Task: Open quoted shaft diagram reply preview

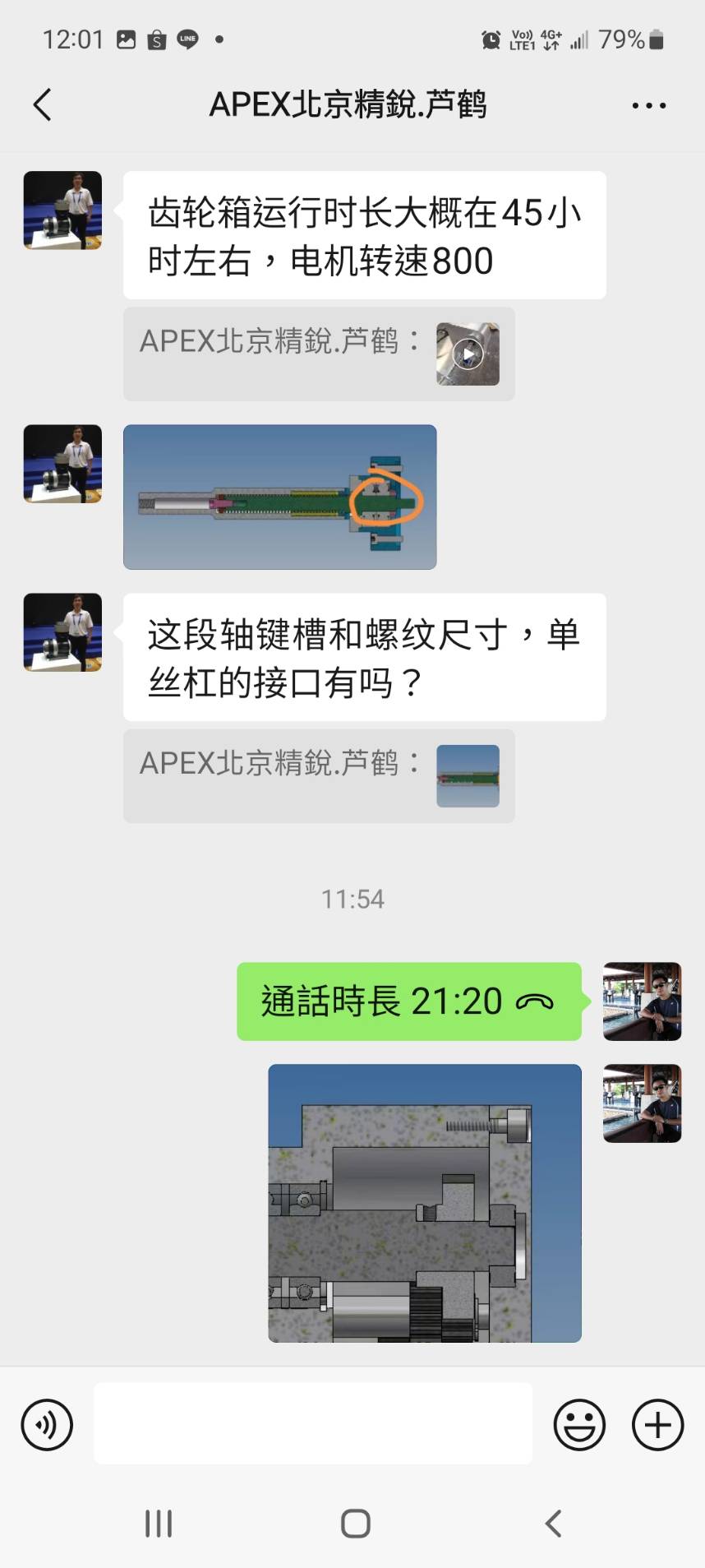Action: pos(468,776)
